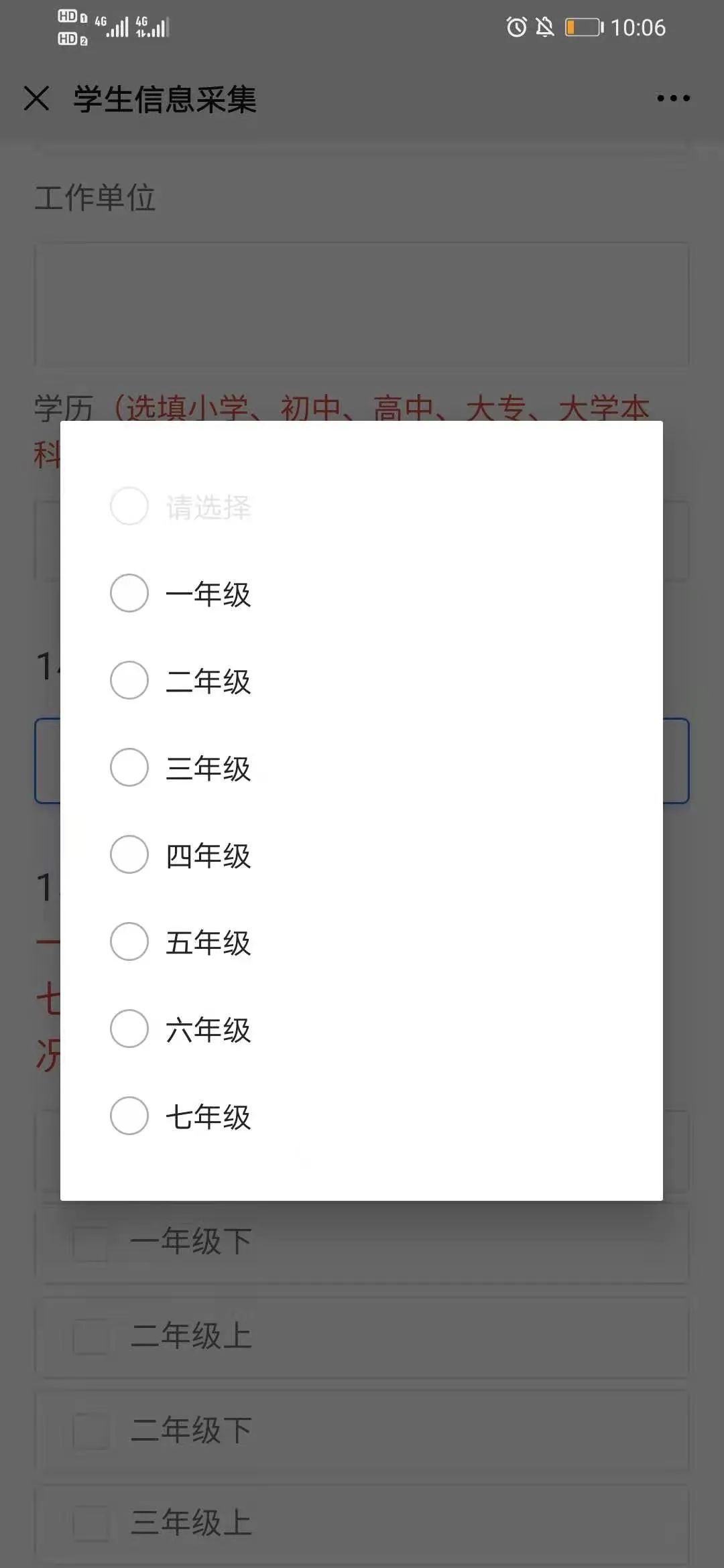Tap the alarm clock status icon

coord(517,27)
